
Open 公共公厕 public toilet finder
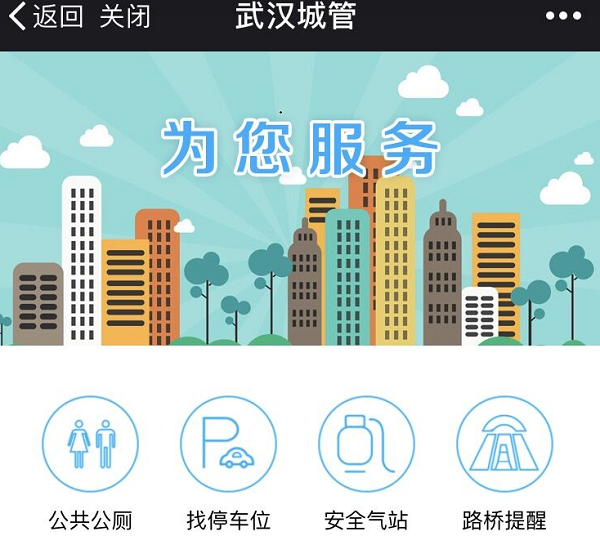(90, 443)
